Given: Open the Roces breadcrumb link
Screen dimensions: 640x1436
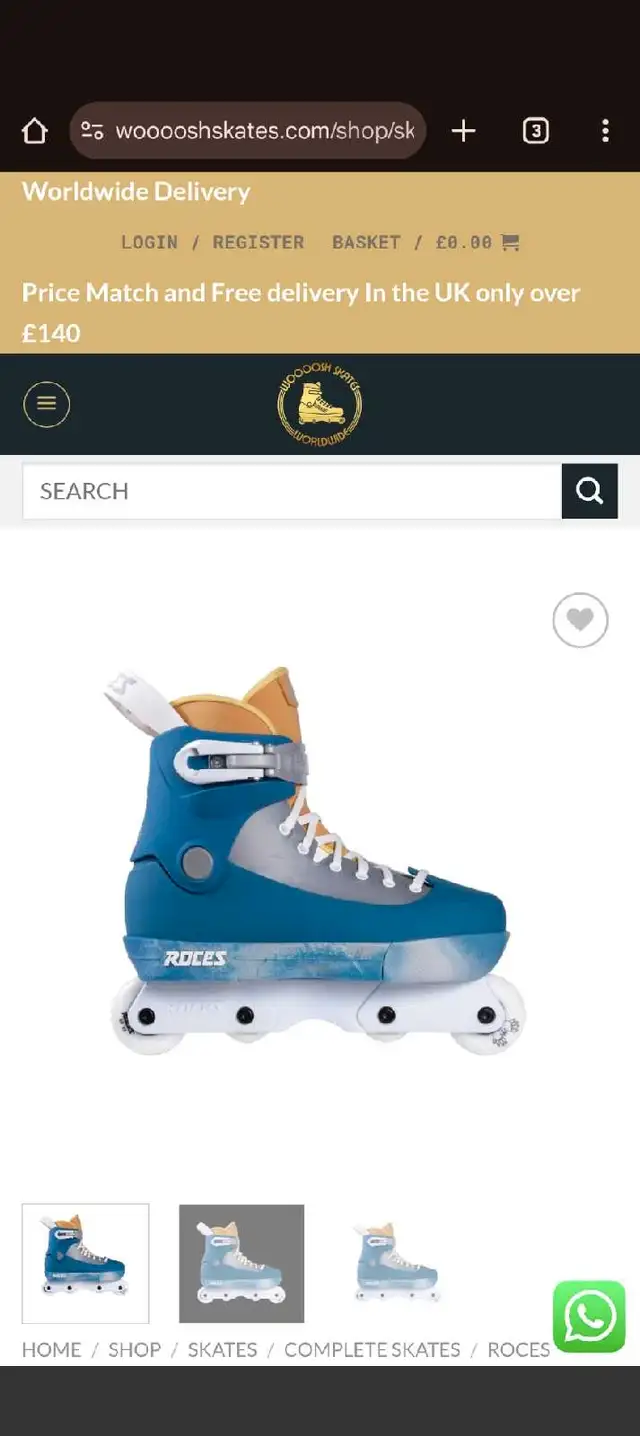Looking at the screenshot, I should (x=518, y=1350).
